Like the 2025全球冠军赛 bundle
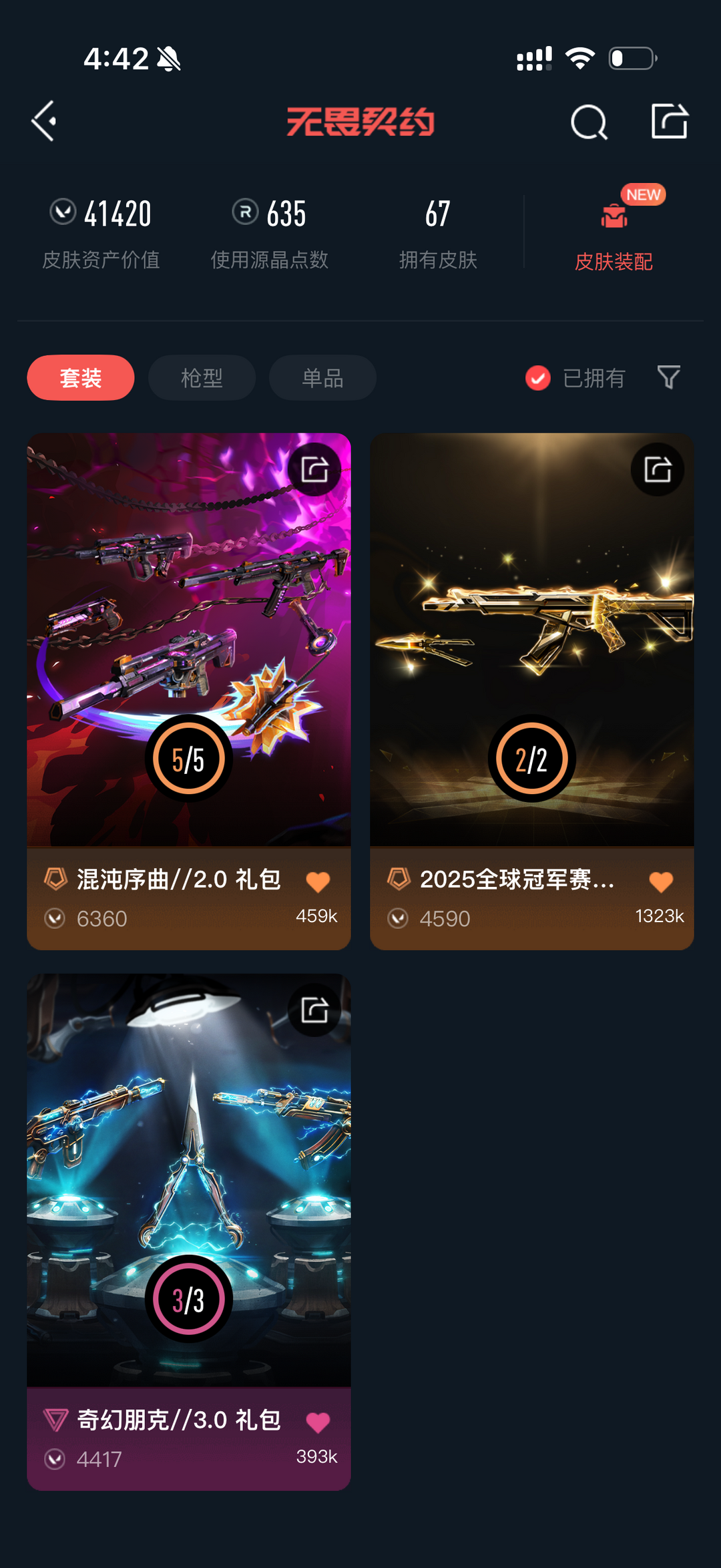 (x=661, y=882)
